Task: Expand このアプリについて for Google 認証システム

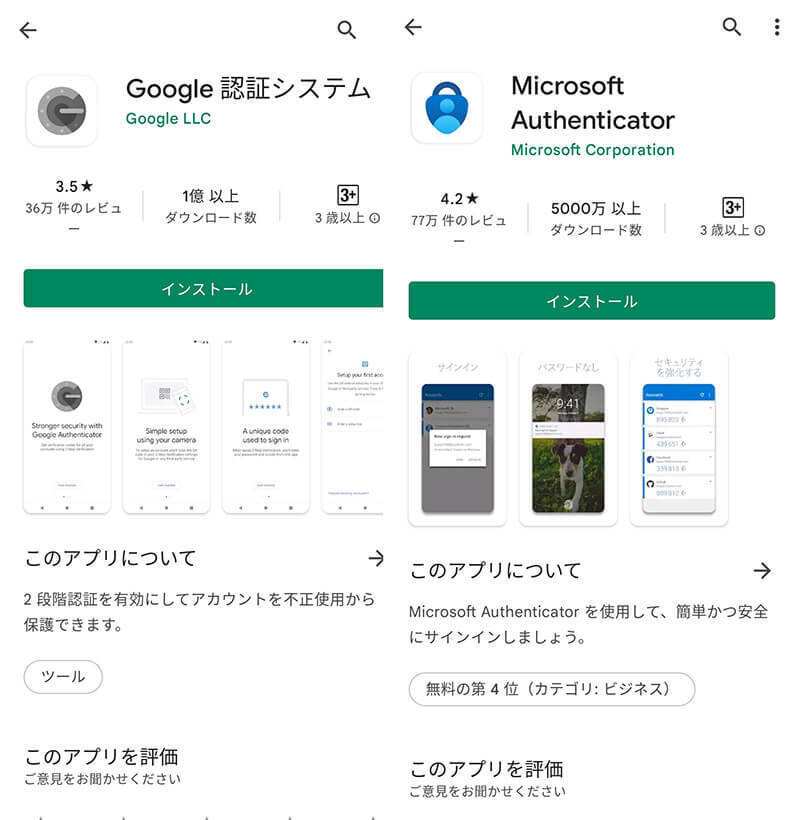Action: 375,558
